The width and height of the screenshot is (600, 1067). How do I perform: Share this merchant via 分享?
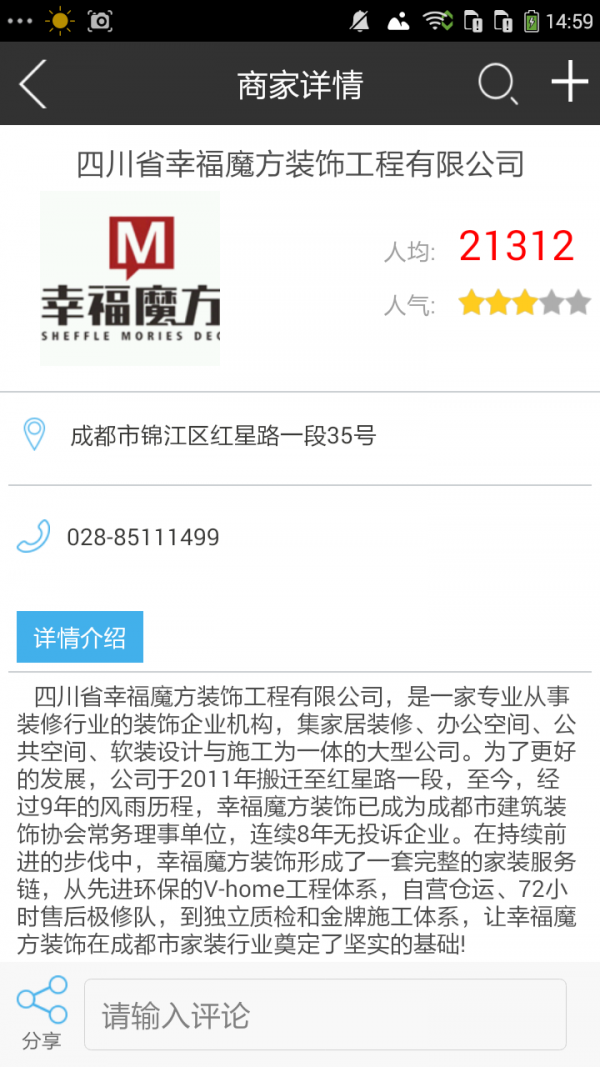(41, 1013)
